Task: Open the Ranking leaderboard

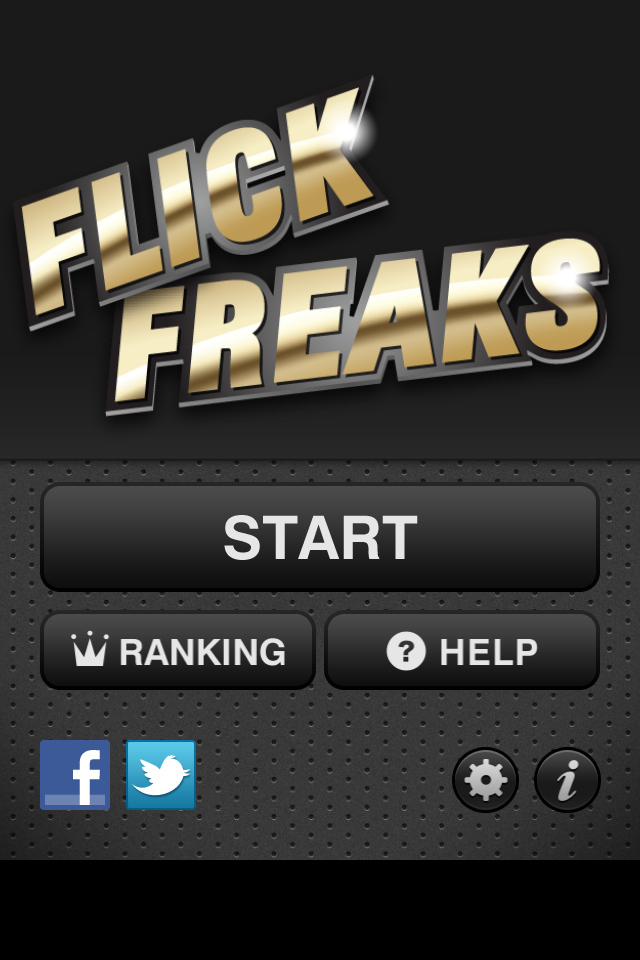Action: coord(178,651)
